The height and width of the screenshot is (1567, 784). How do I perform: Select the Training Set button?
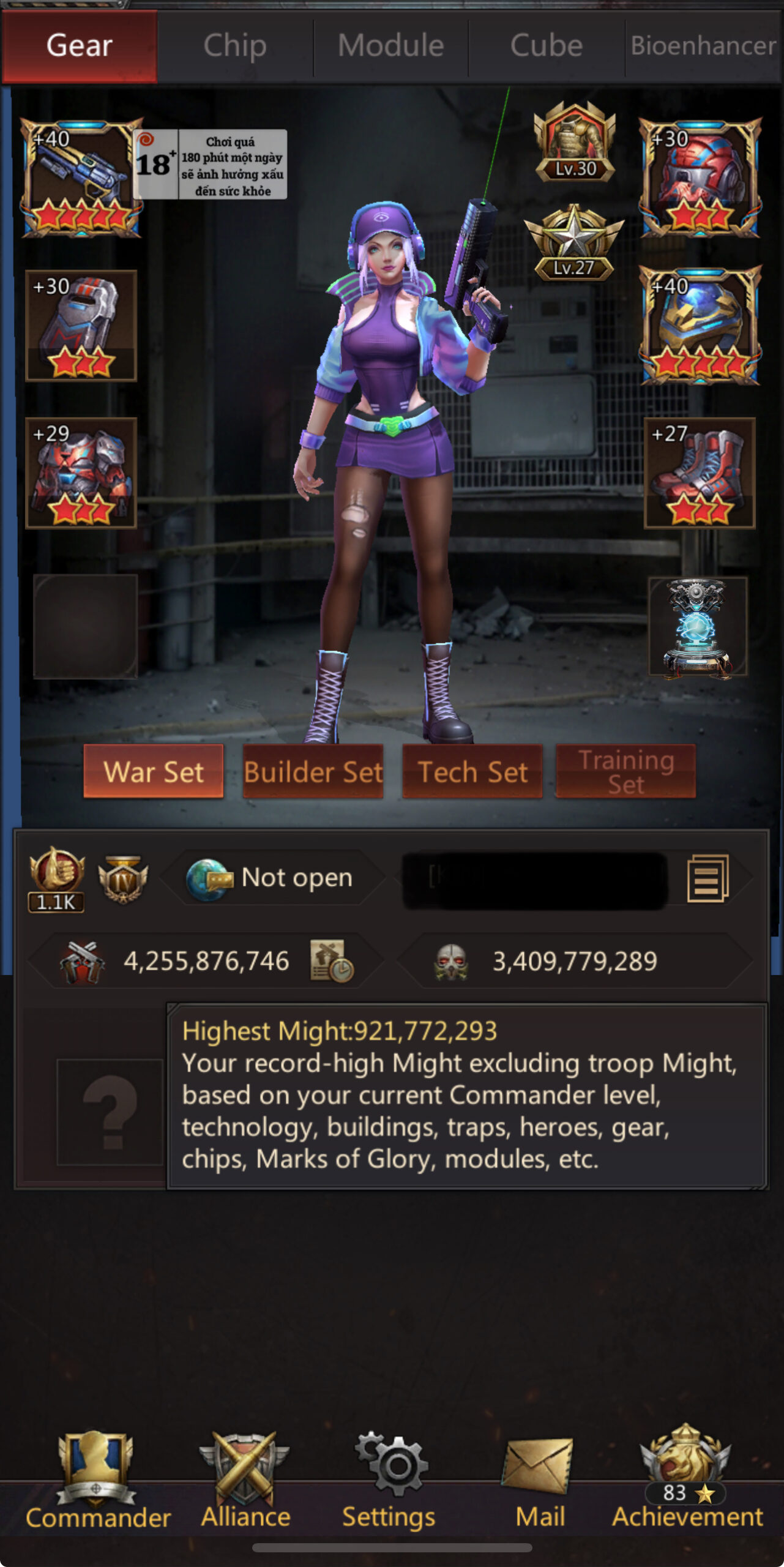[x=625, y=771]
